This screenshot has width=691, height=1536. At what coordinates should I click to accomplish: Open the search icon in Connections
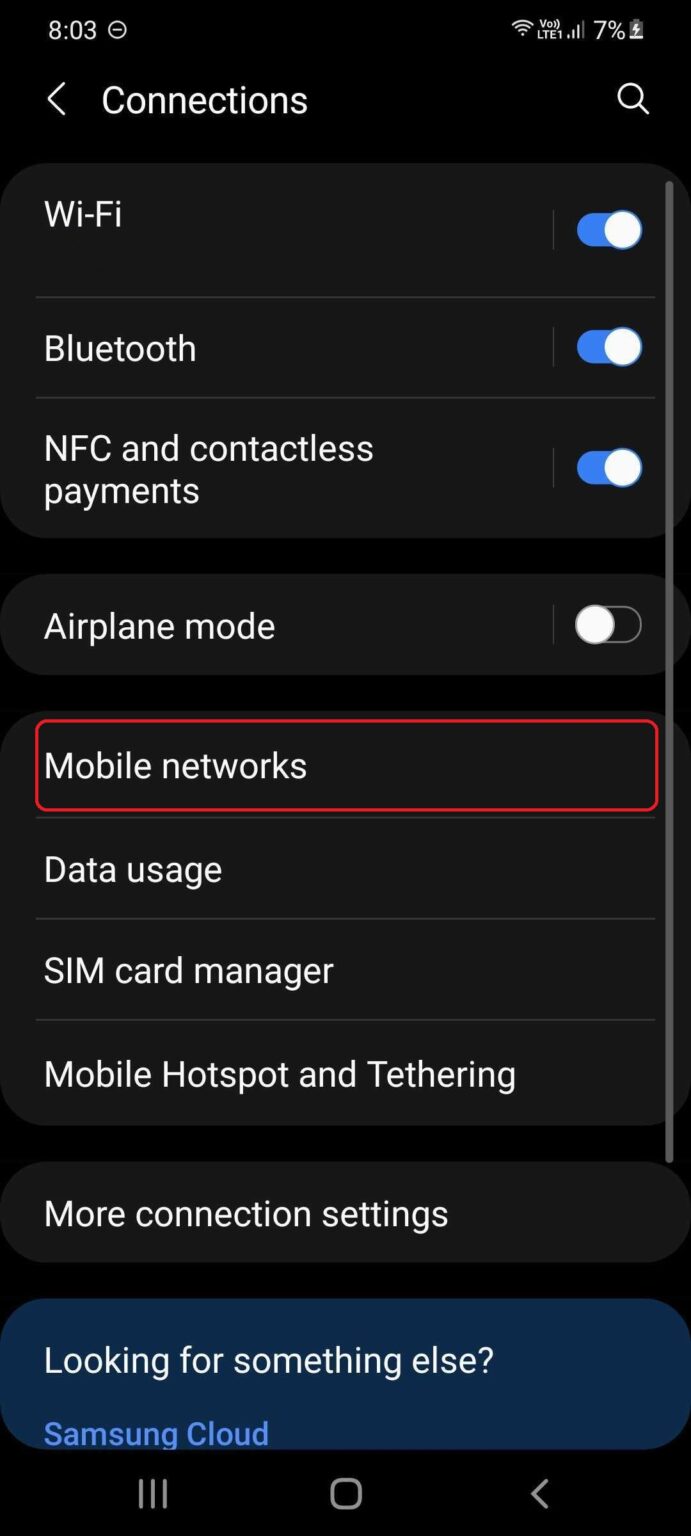632,99
